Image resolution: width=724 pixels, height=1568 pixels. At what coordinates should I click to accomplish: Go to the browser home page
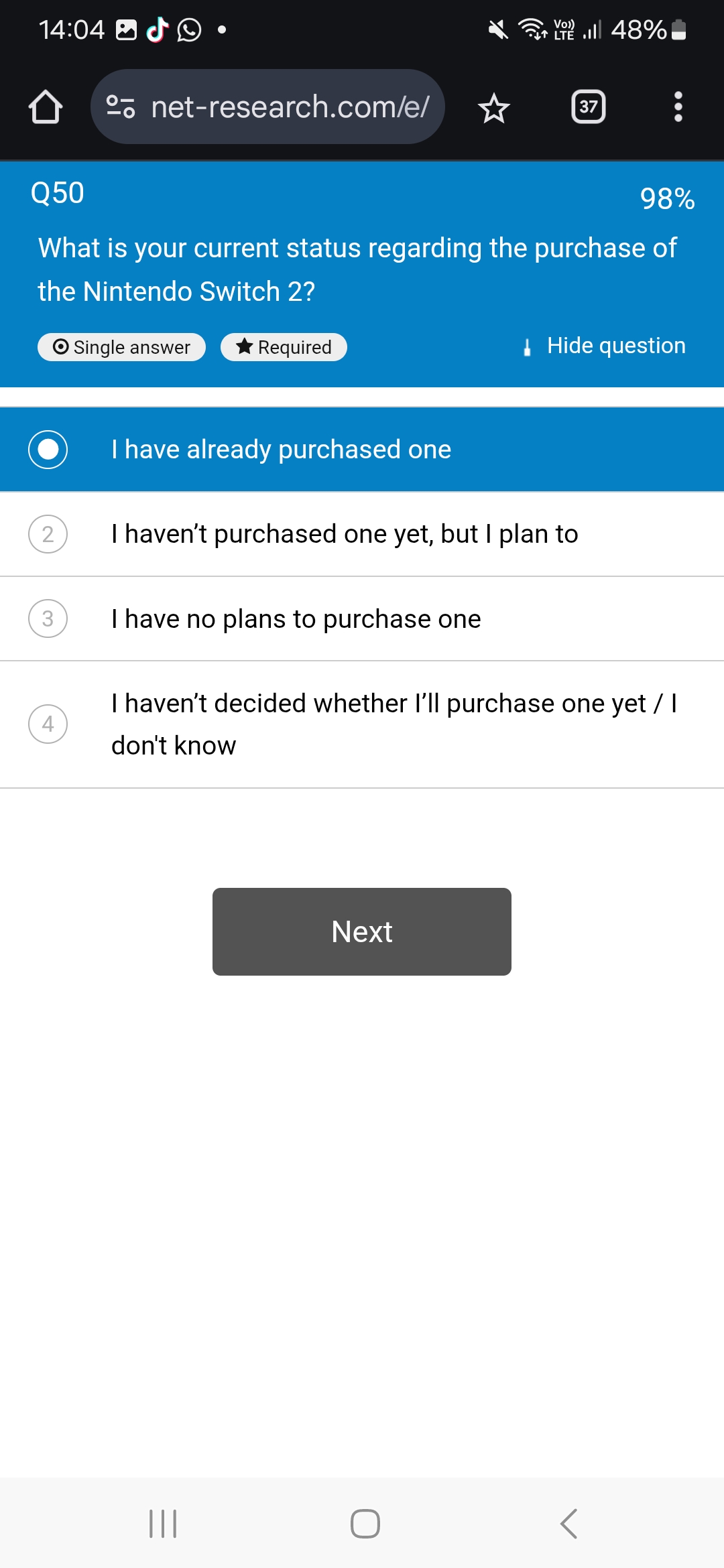46,107
